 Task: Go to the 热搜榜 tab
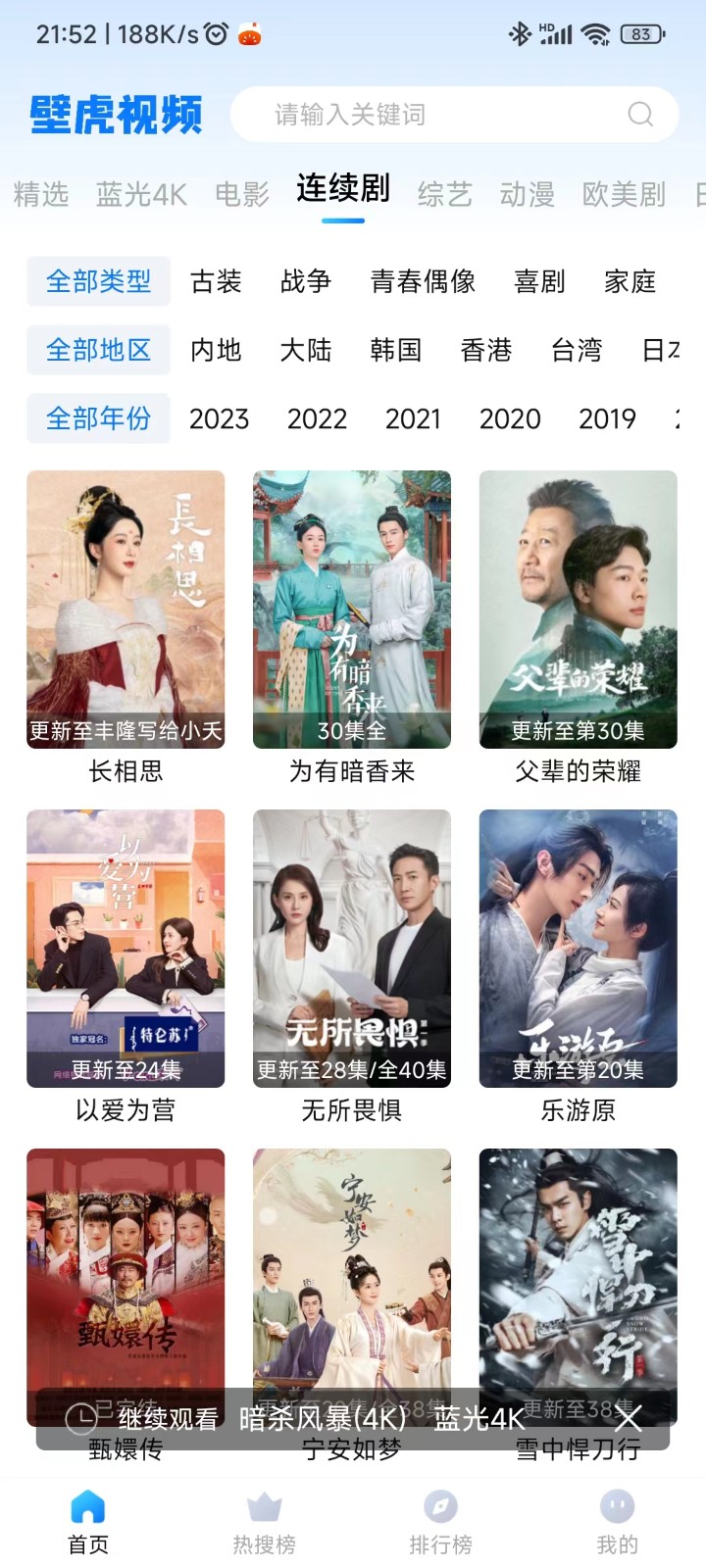tap(264, 1522)
